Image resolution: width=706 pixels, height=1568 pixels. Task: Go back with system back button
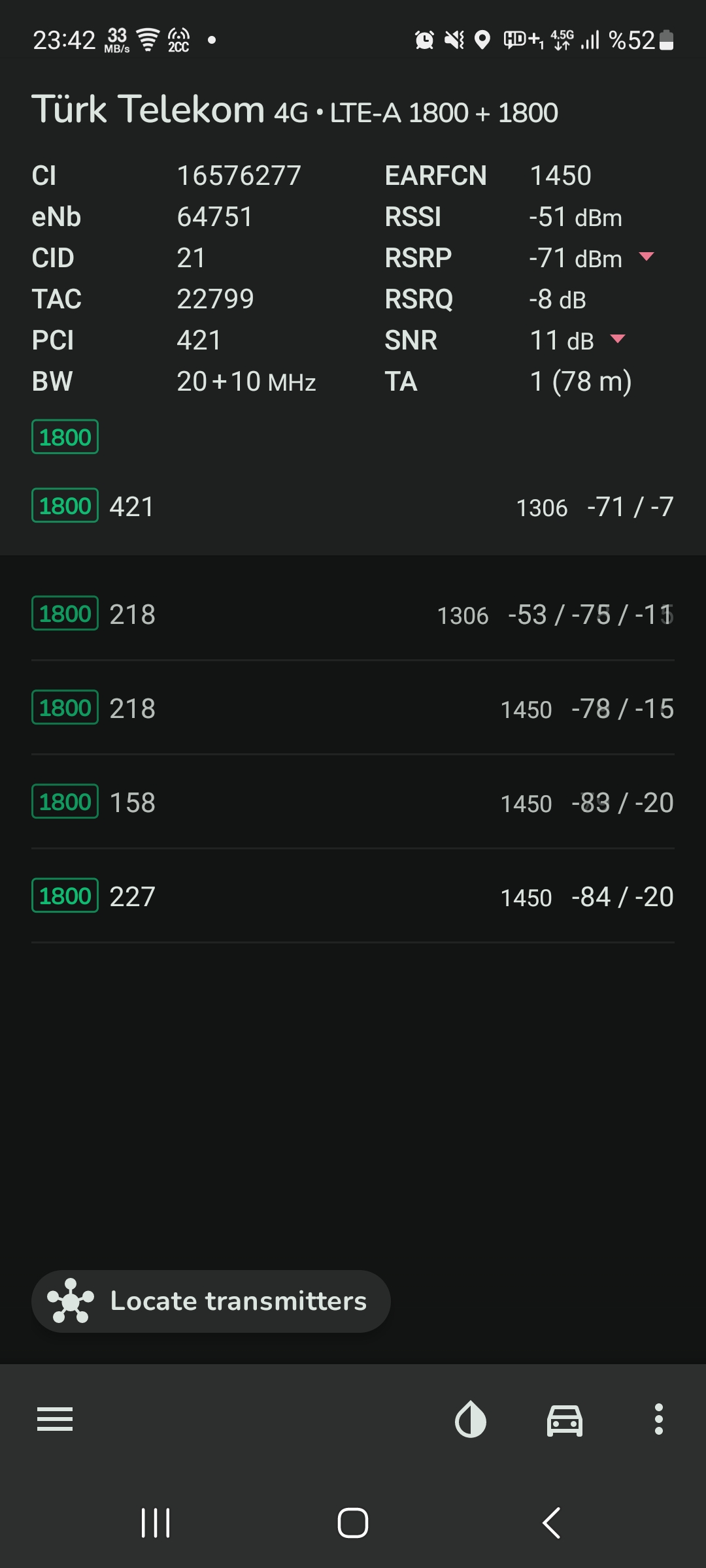tap(552, 1523)
